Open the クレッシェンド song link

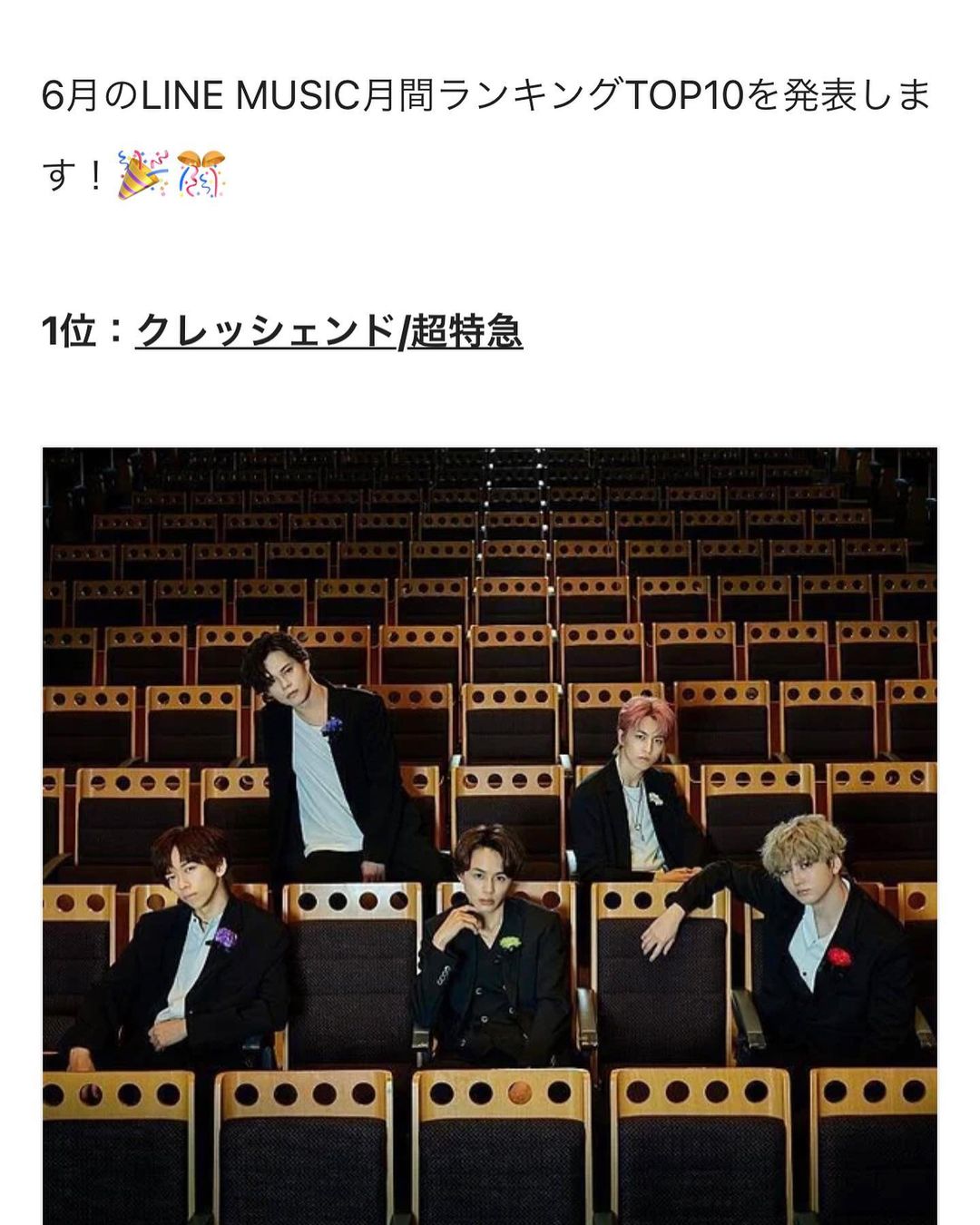[x=265, y=331]
